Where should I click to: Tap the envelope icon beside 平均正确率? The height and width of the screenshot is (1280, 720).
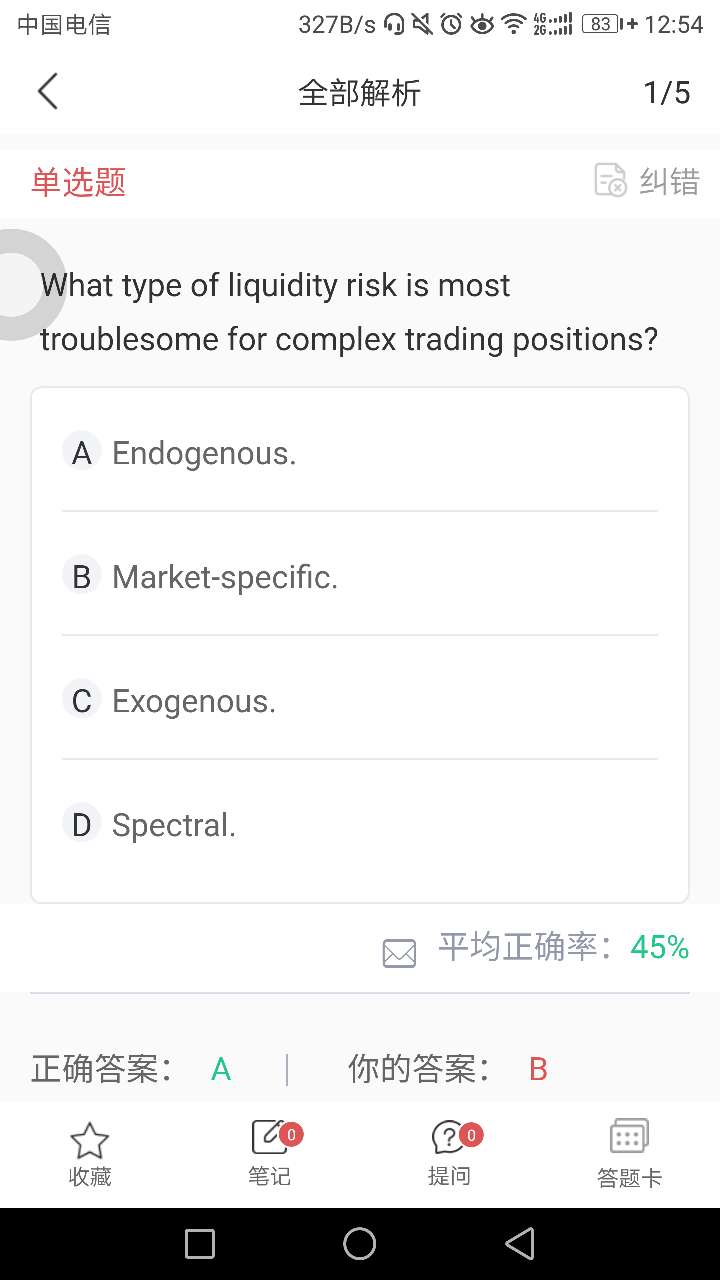click(x=399, y=953)
